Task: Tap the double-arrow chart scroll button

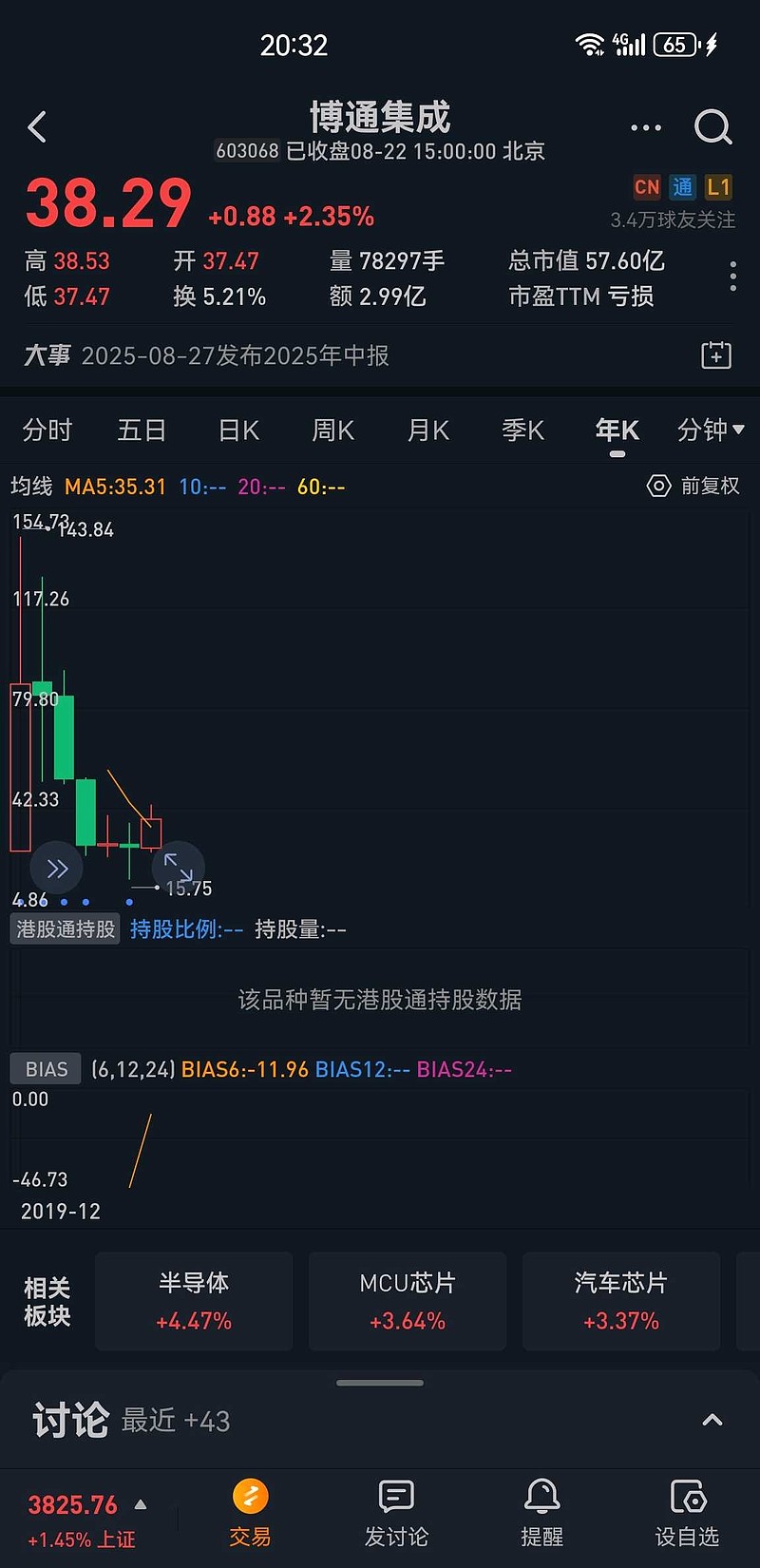Action: point(57,868)
